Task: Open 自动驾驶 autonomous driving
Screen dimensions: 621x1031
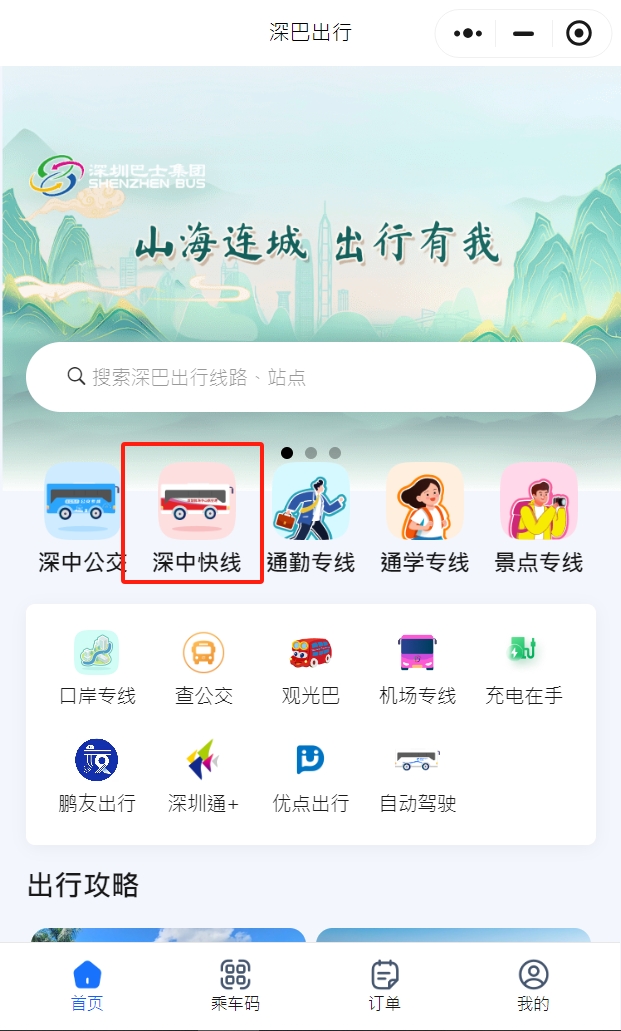Action: pos(418,775)
